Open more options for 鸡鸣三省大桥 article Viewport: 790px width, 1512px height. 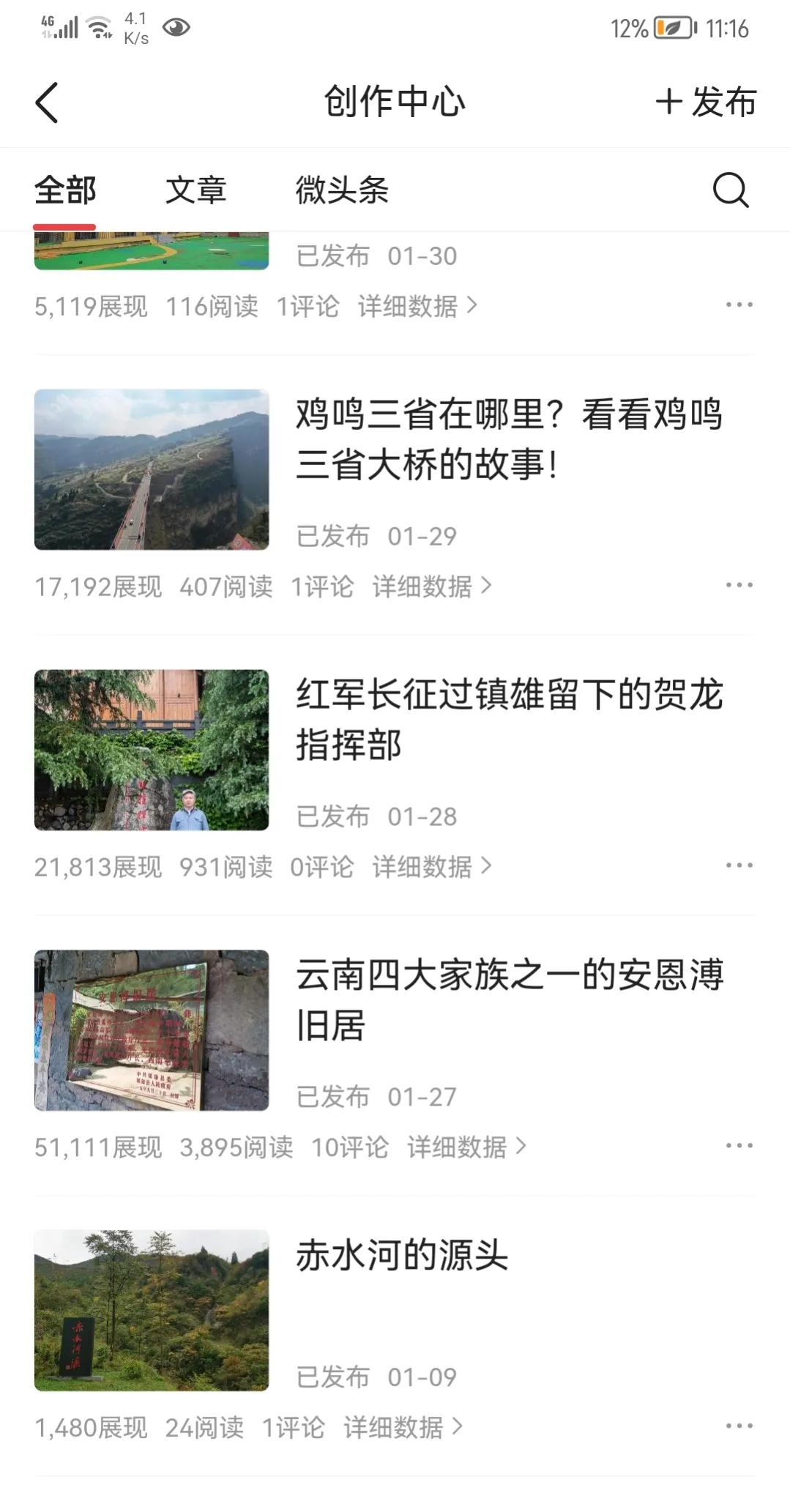pyautogui.click(x=739, y=586)
